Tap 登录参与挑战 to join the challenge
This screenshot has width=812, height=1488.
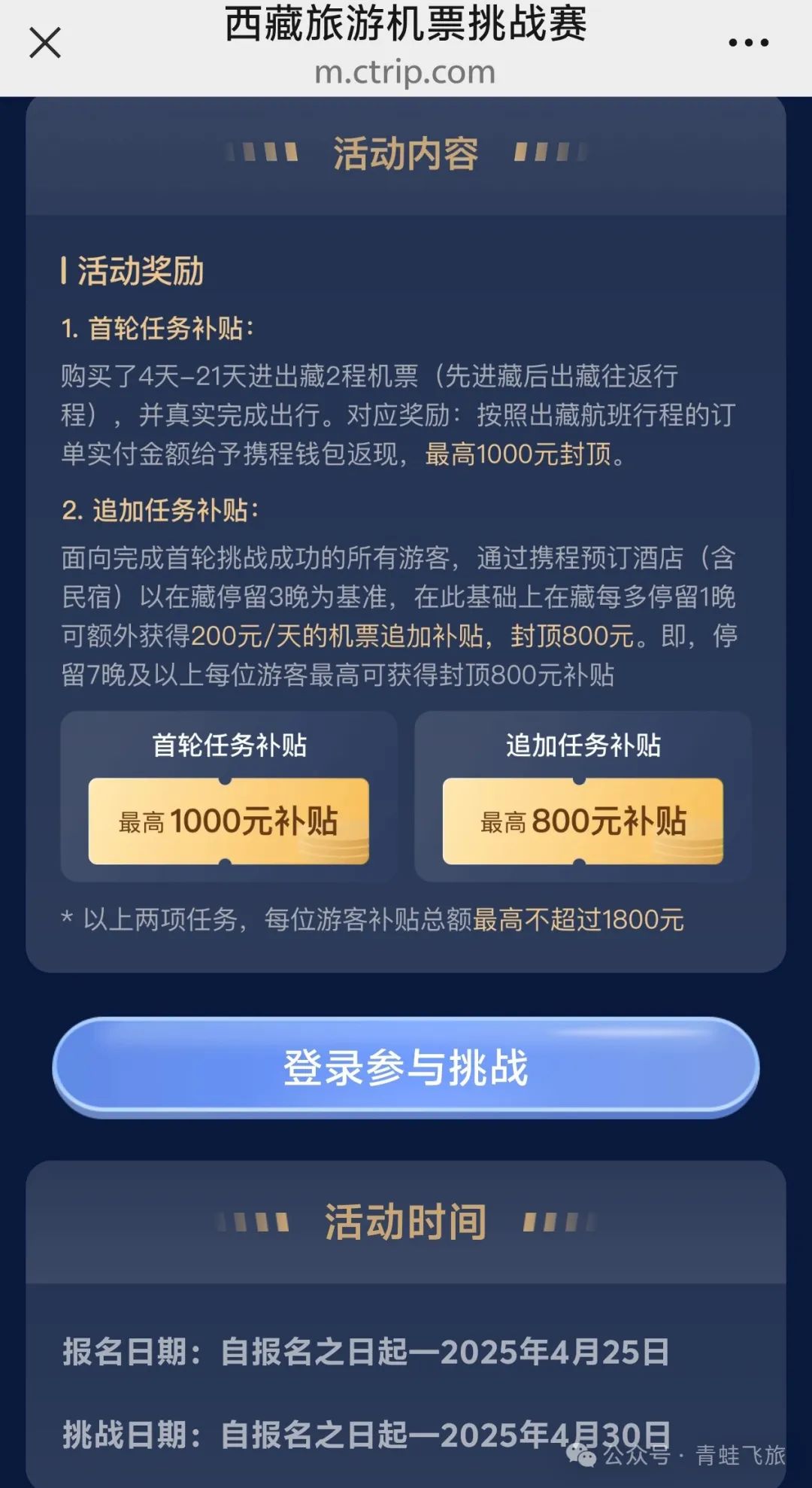pos(406,1067)
